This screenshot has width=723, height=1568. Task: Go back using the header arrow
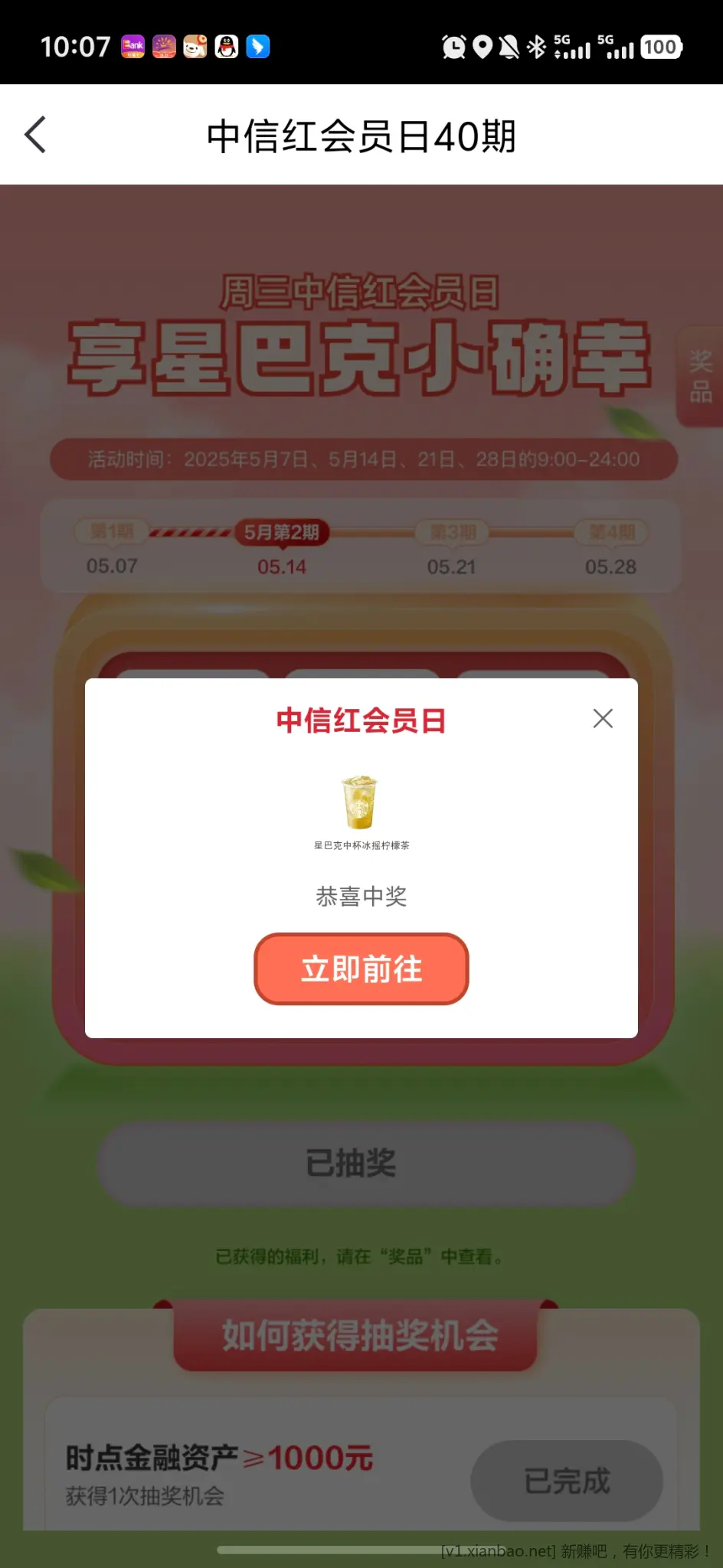(x=35, y=136)
